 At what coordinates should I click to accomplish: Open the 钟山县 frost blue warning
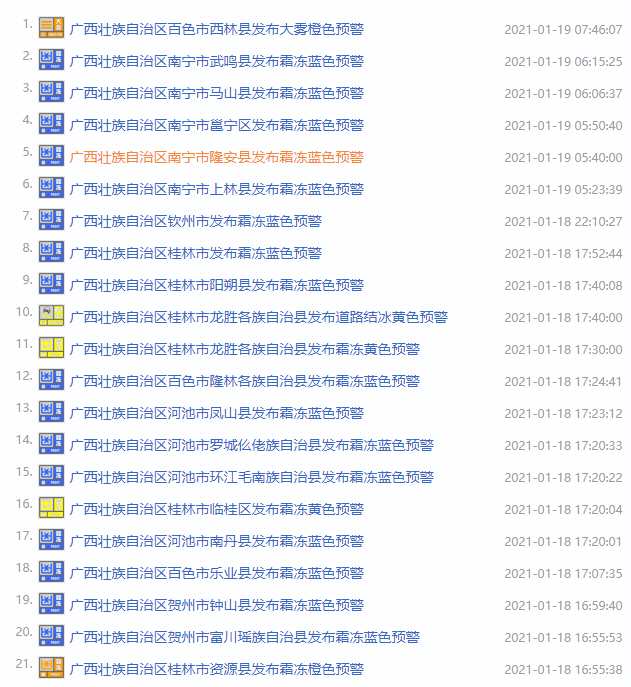(x=217, y=606)
